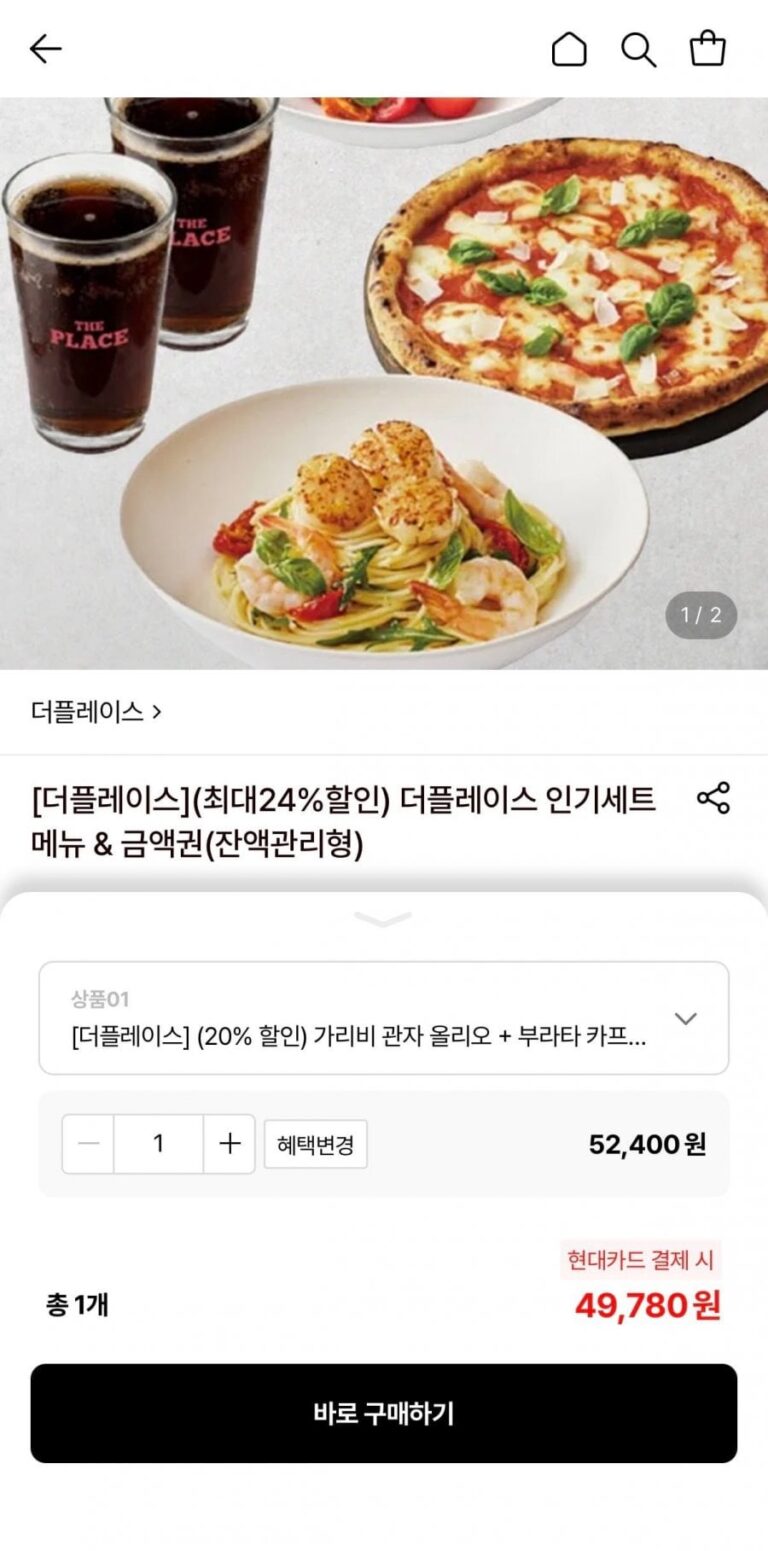Open the 더플레이스 brand link
The width and height of the screenshot is (768, 1551).
[x=96, y=712]
